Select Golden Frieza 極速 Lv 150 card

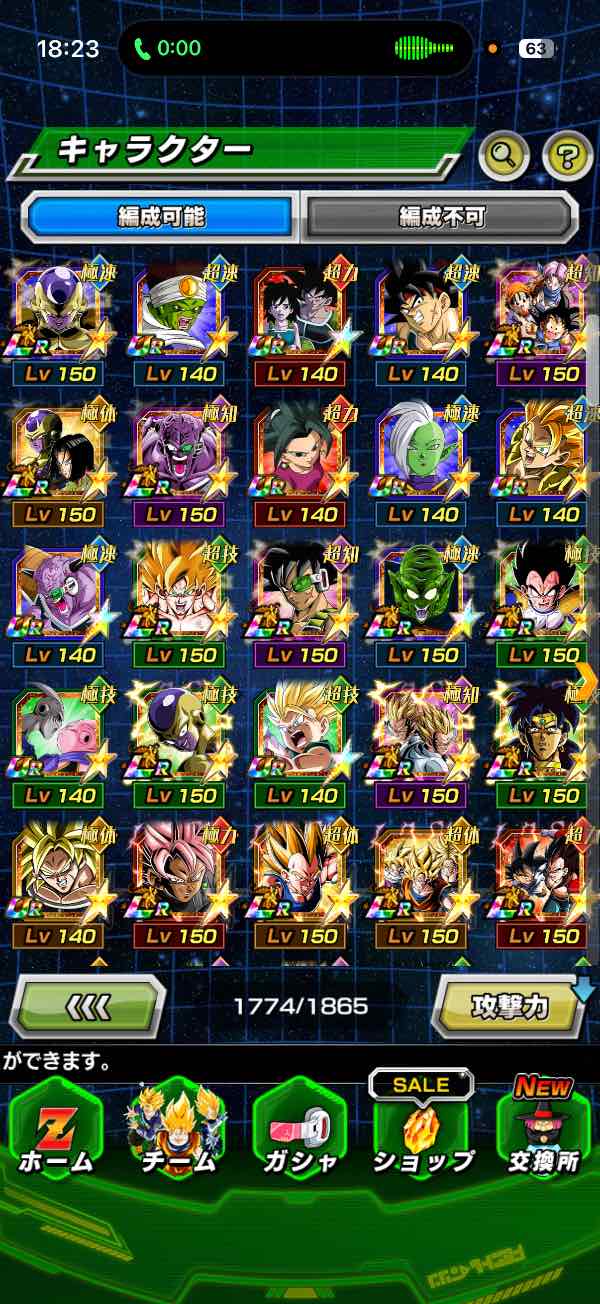pyautogui.click(x=60, y=322)
